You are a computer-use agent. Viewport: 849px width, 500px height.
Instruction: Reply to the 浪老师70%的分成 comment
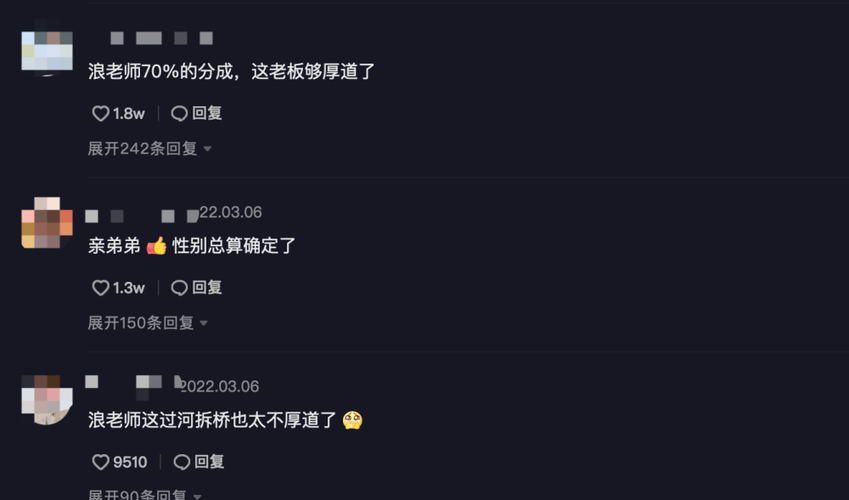pos(197,114)
